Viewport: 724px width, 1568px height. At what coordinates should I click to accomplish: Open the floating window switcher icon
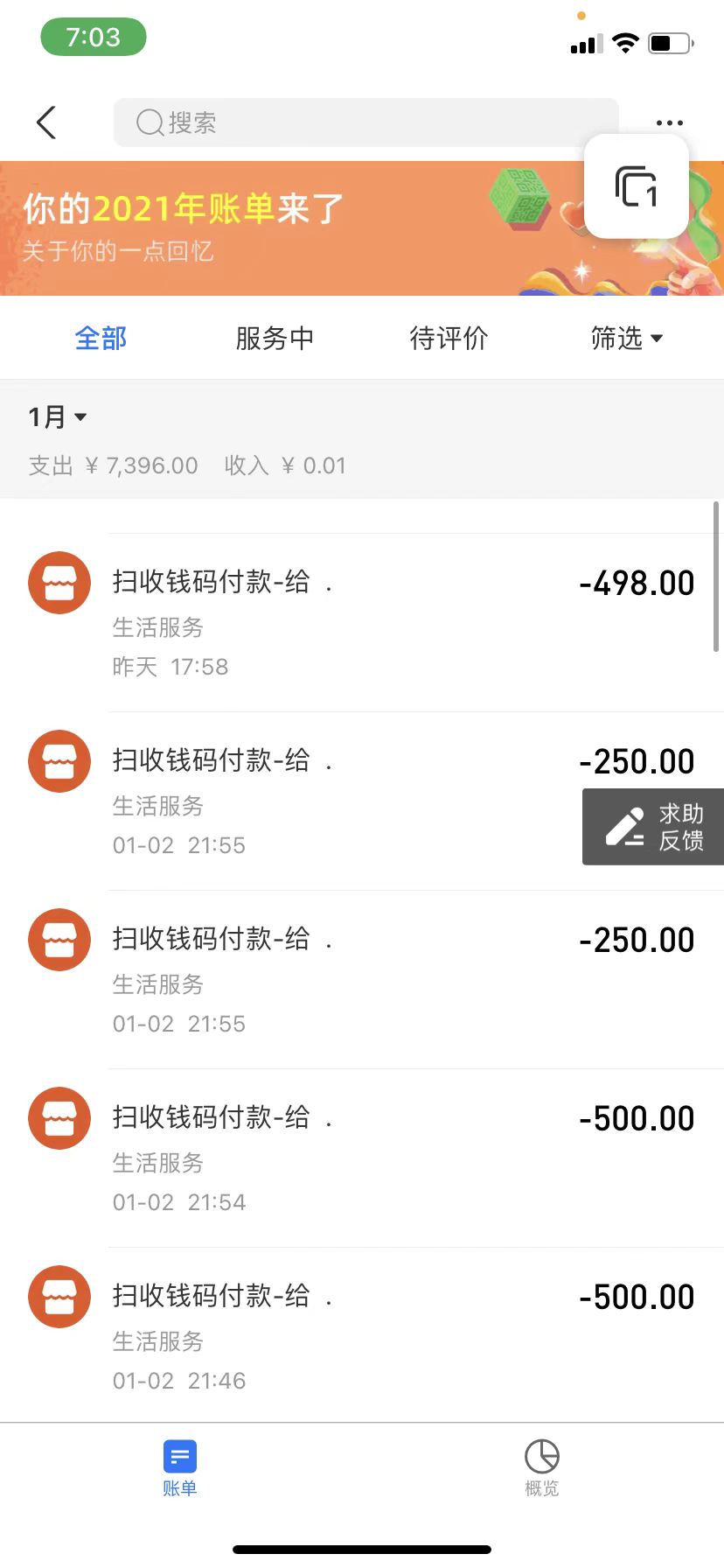coord(636,186)
